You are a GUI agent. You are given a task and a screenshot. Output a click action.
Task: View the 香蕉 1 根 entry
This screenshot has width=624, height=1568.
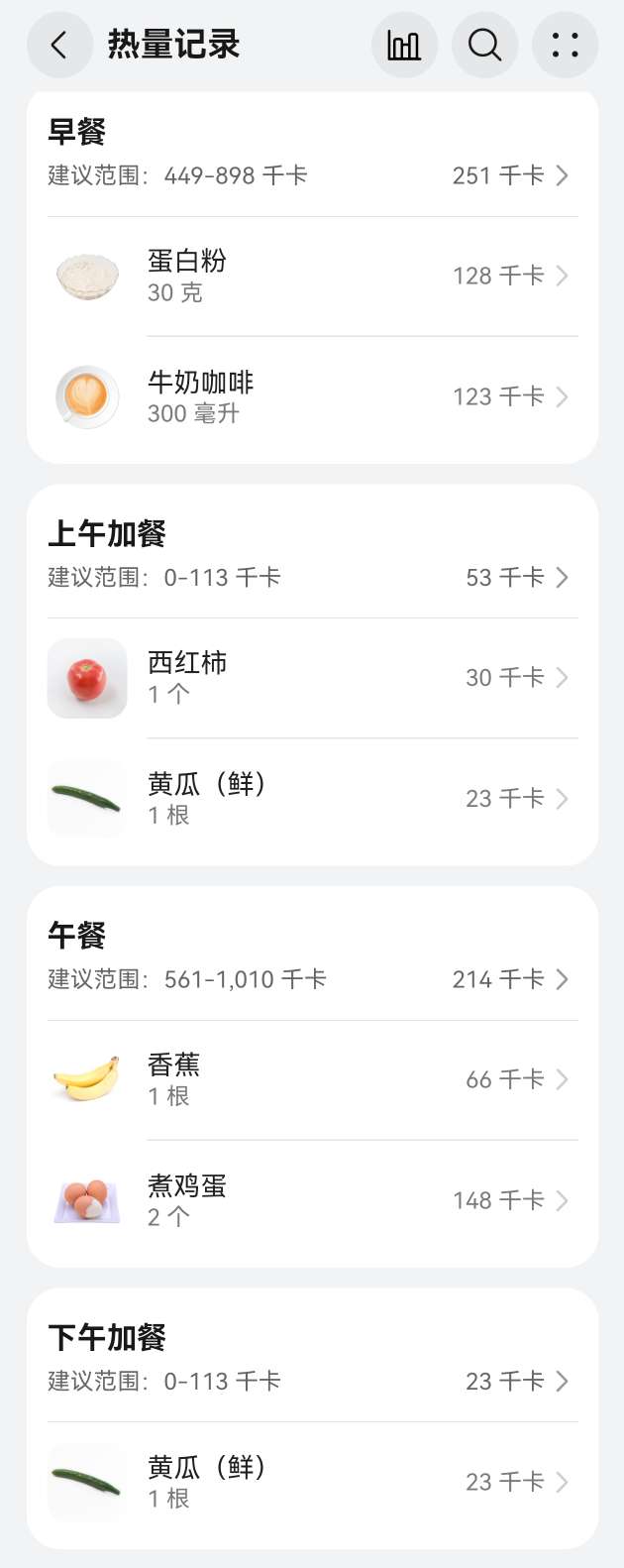coord(312,1079)
